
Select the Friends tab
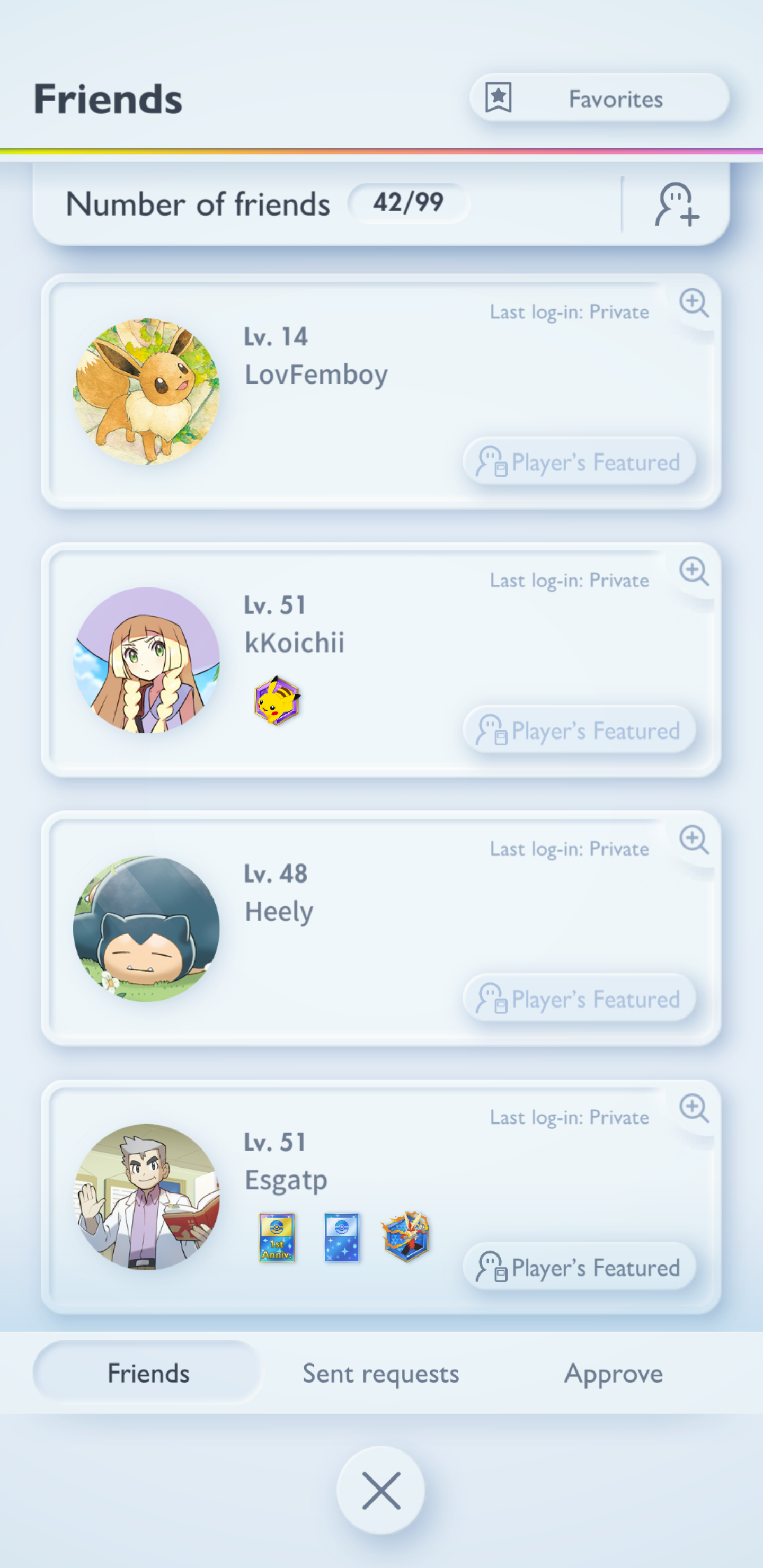148,1373
